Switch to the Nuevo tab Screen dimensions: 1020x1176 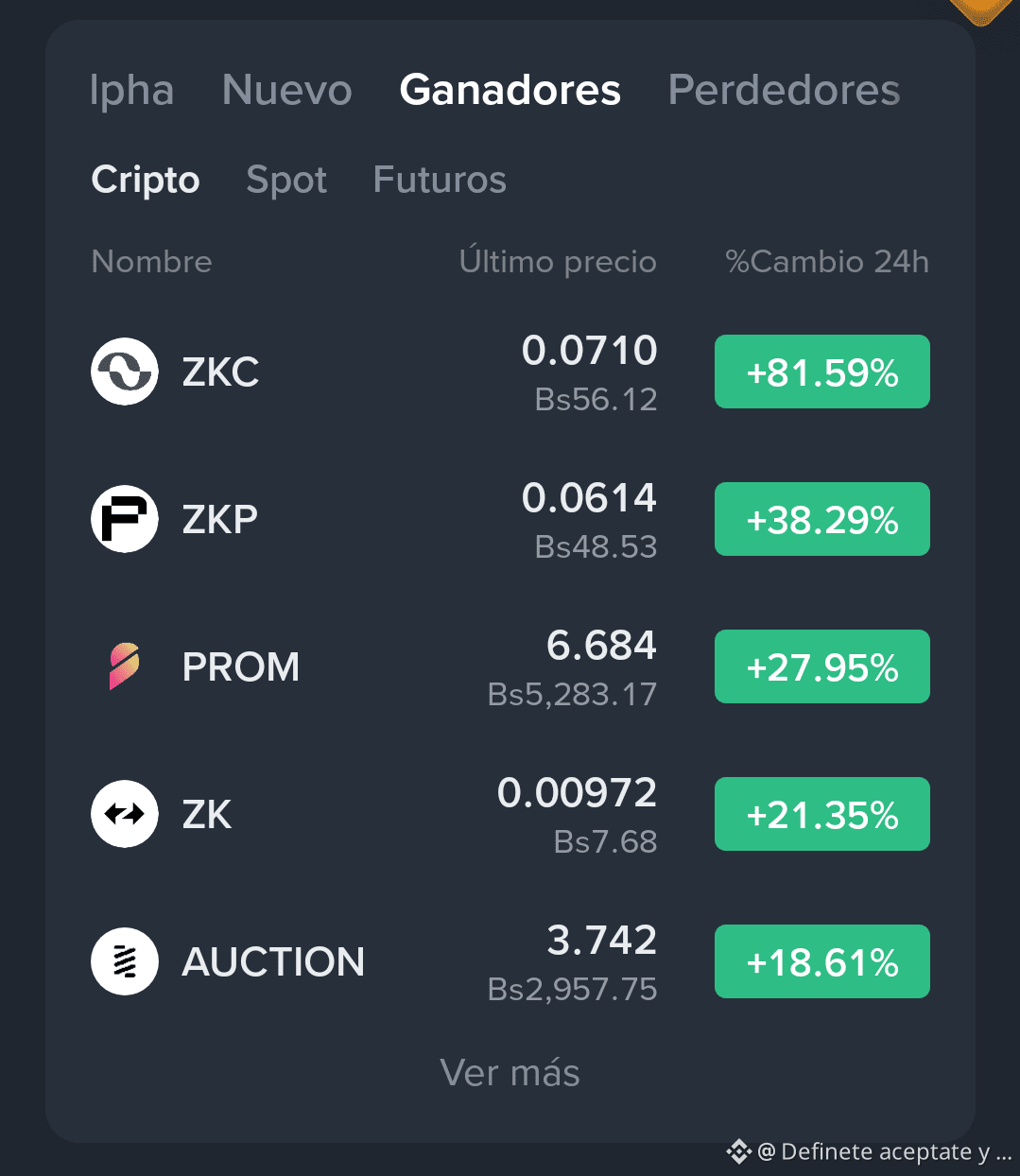pos(286,91)
